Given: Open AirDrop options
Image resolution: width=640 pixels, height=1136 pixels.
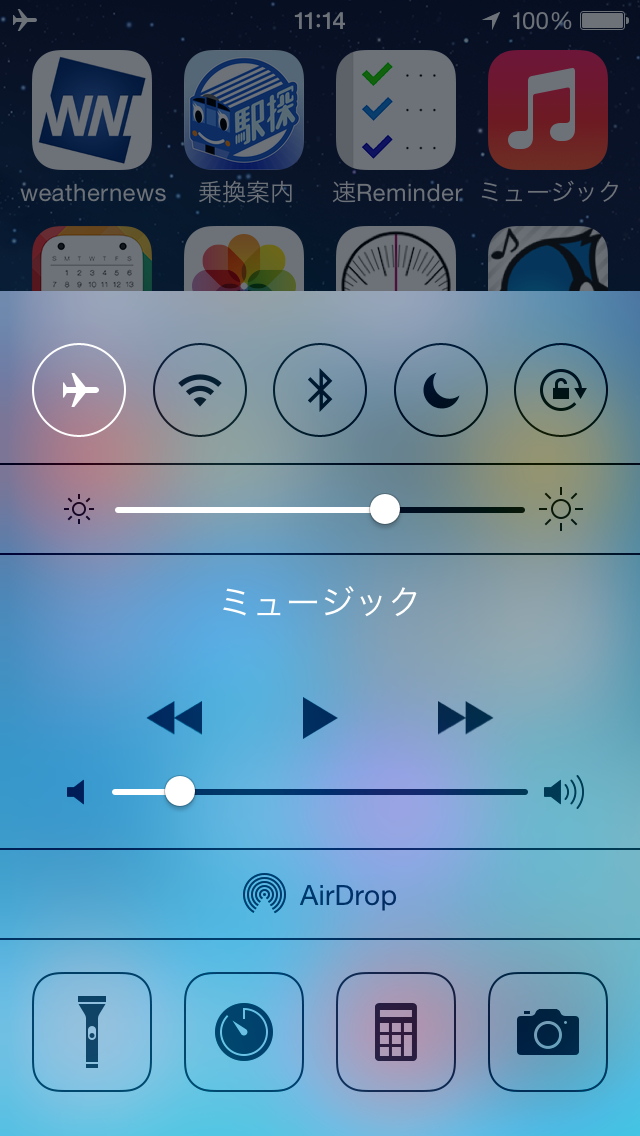Looking at the screenshot, I should coord(320,895).
